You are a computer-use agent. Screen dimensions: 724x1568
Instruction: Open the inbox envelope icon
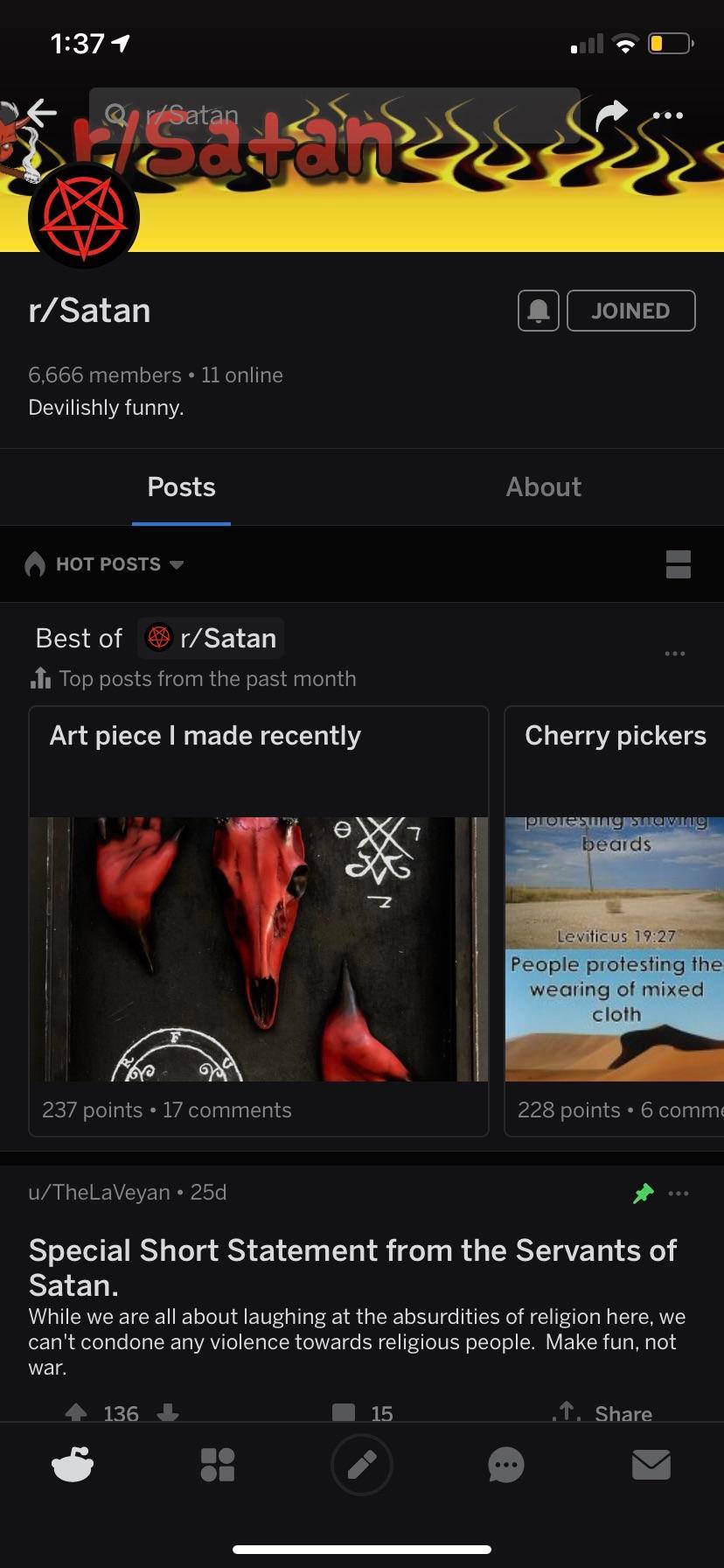651,1465
